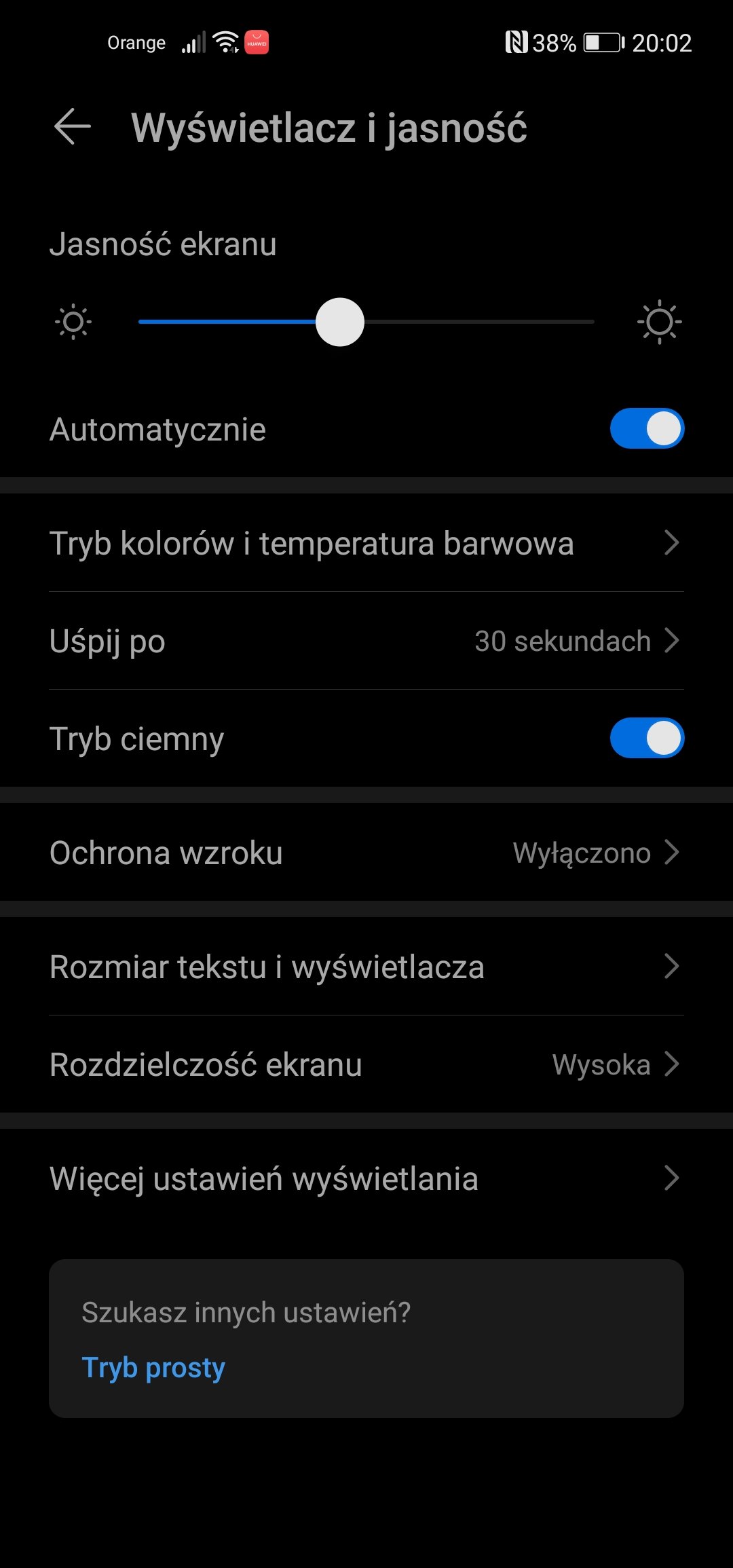Go back from Wyświetlacz i jasność
The height and width of the screenshot is (1568, 733).
click(73, 127)
